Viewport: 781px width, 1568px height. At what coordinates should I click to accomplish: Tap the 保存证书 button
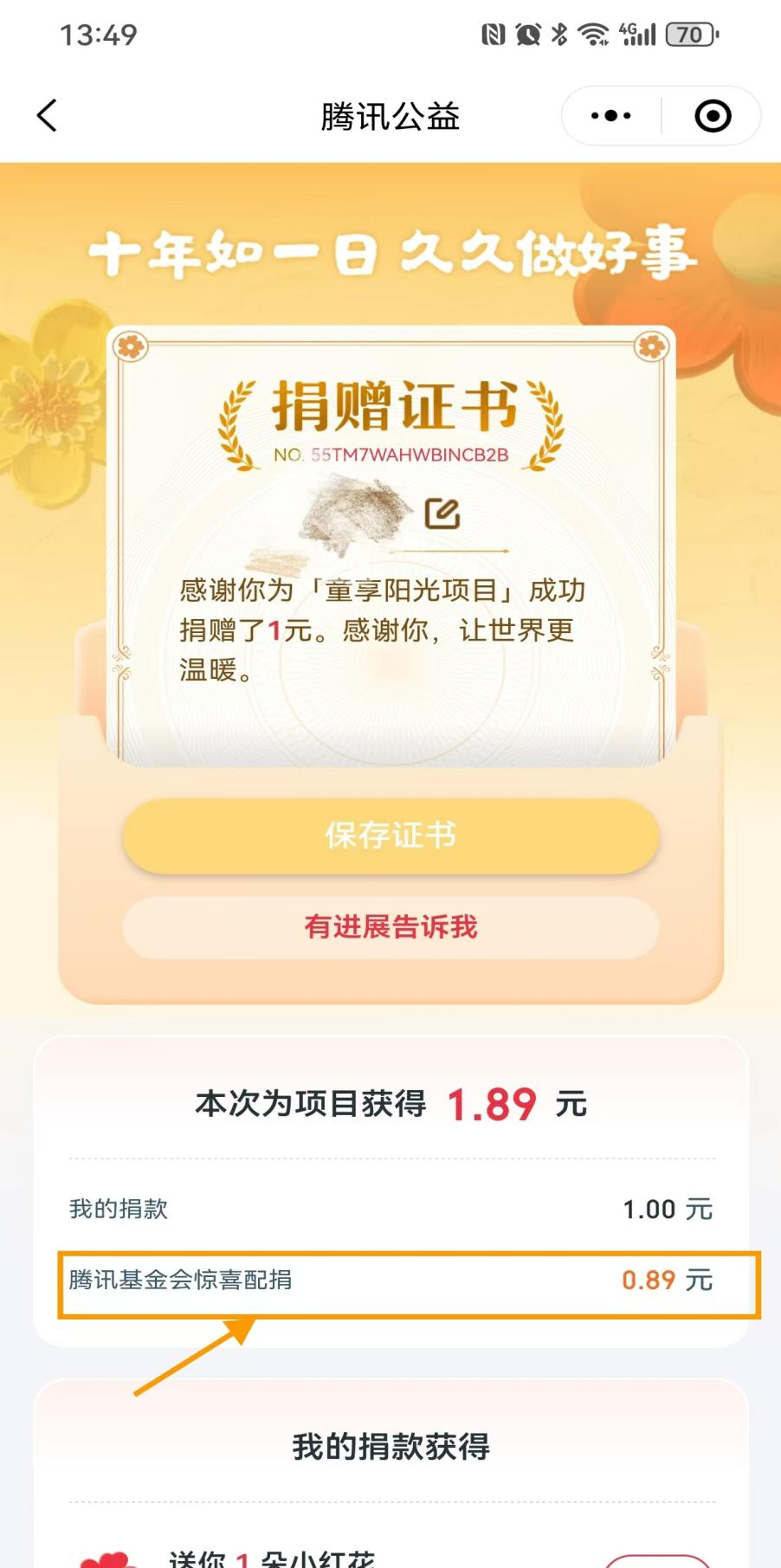tap(390, 835)
